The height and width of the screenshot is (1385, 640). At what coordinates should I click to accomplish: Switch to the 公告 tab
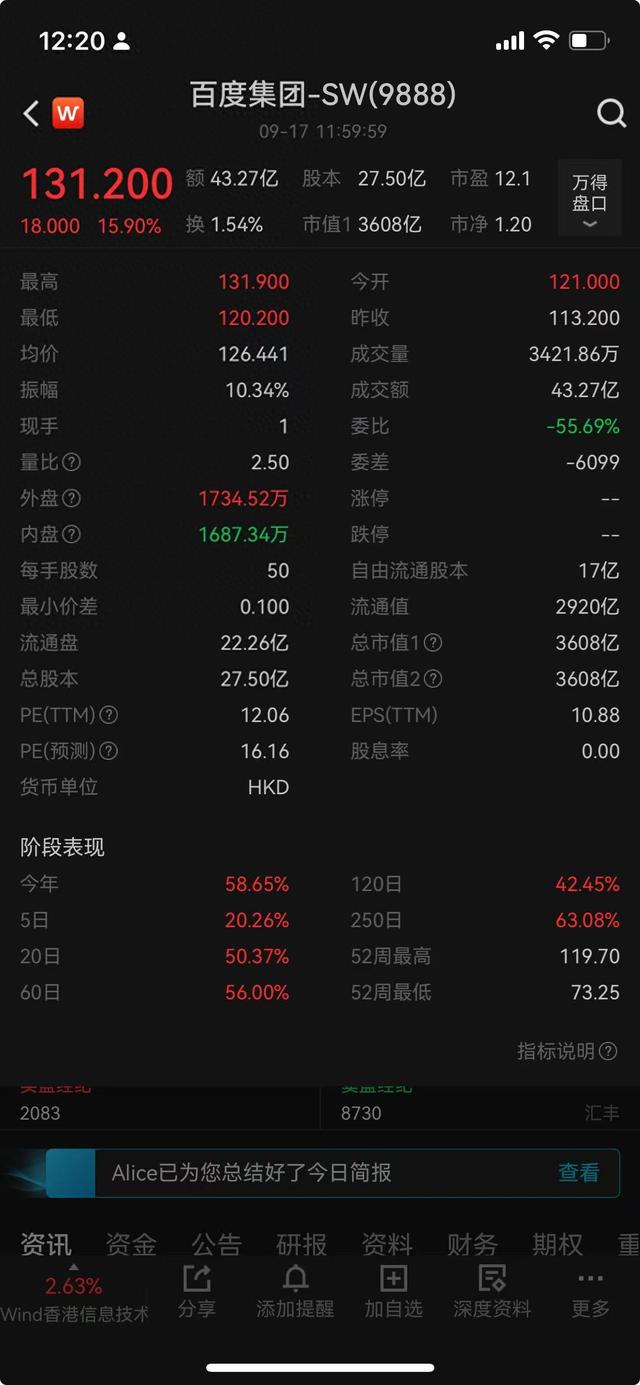(216, 1245)
